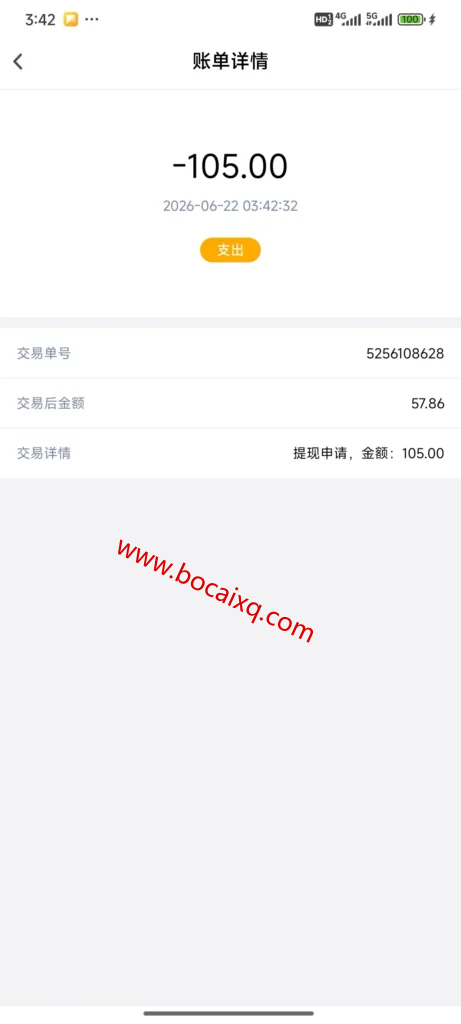
Task: Go back from the 账单详情 page
Action: click(18, 61)
